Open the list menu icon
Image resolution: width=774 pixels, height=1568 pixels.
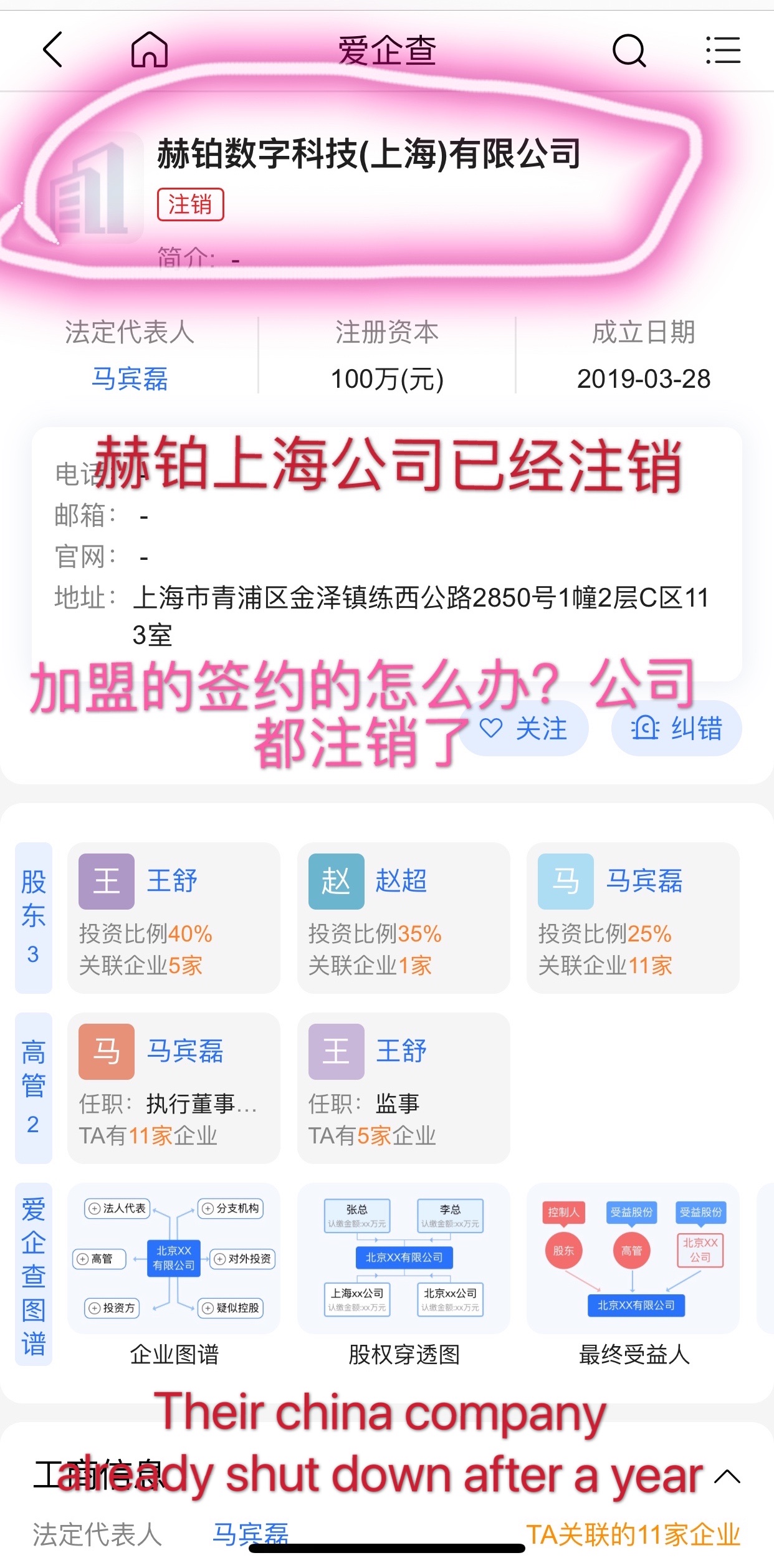[723, 50]
